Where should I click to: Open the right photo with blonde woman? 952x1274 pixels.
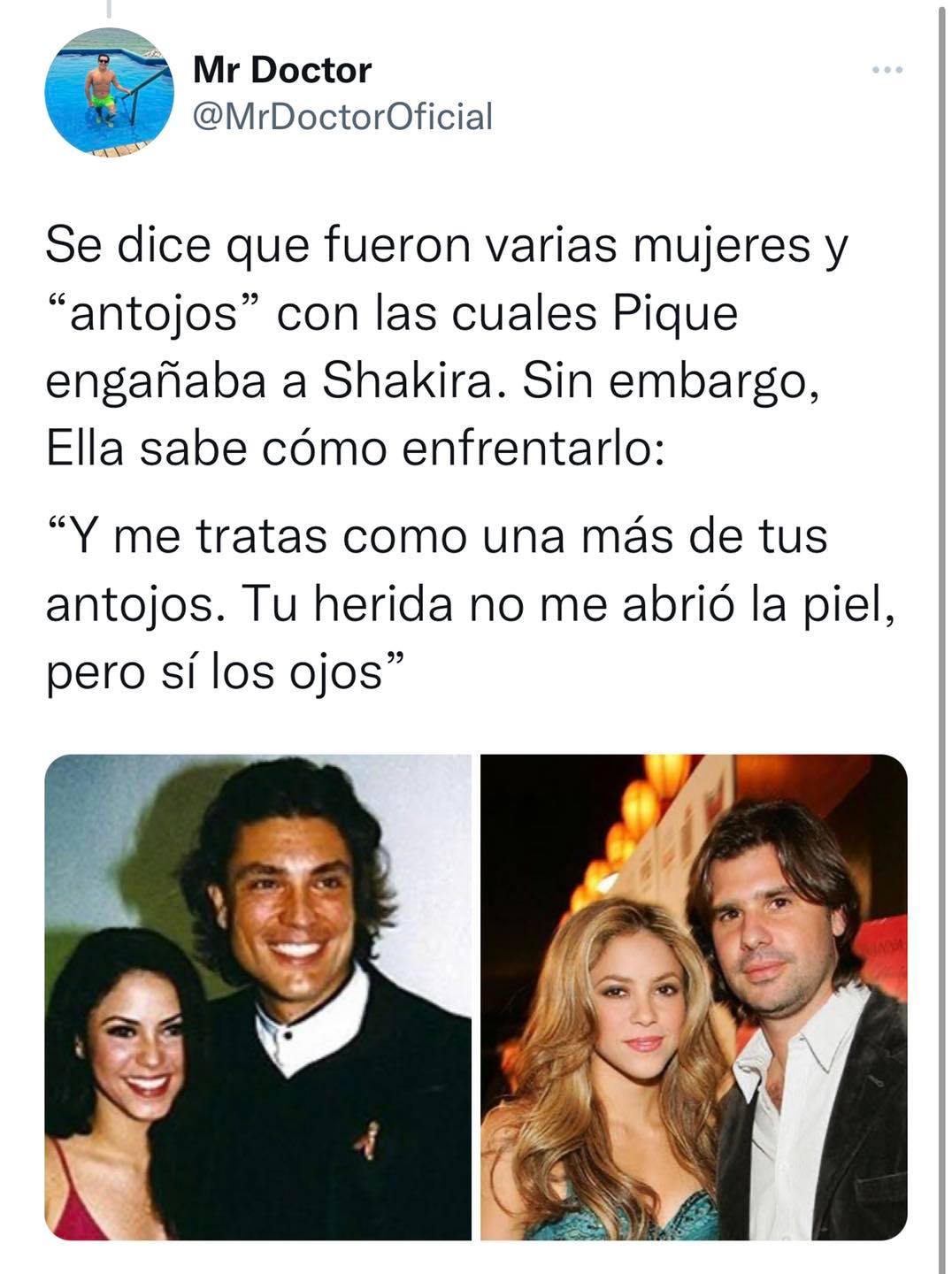694,997
